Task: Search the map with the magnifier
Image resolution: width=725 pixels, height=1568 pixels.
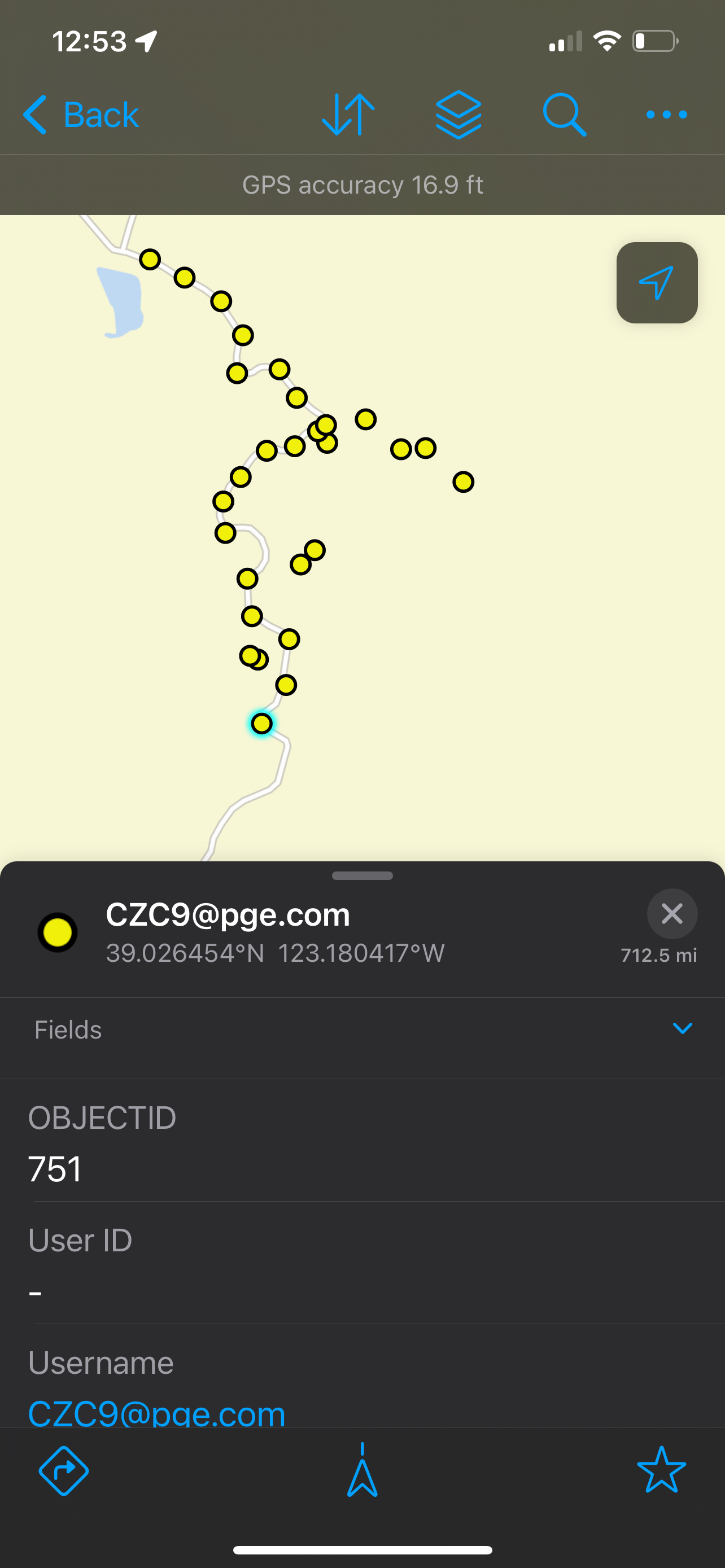Action: pyautogui.click(x=564, y=115)
